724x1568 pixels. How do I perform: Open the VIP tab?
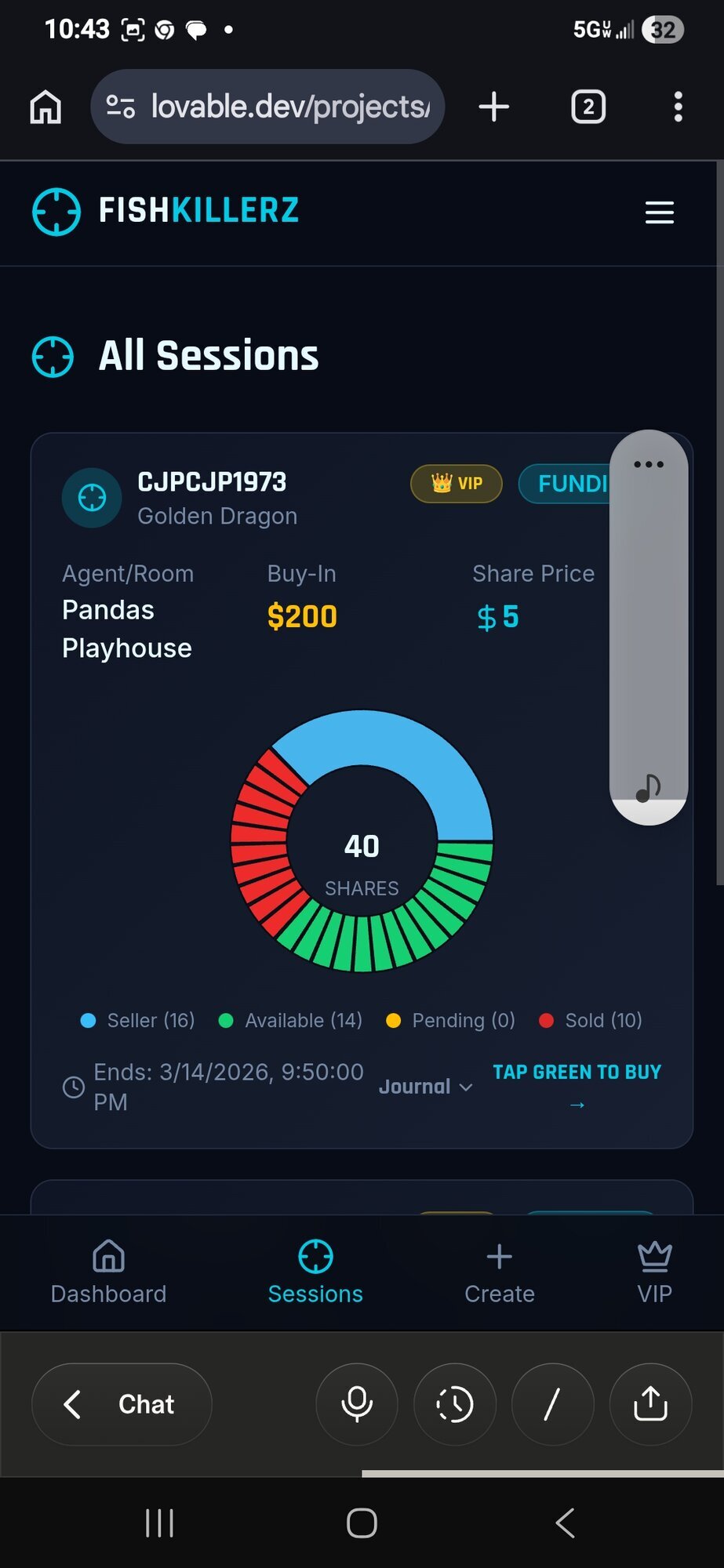[x=654, y=1272]
